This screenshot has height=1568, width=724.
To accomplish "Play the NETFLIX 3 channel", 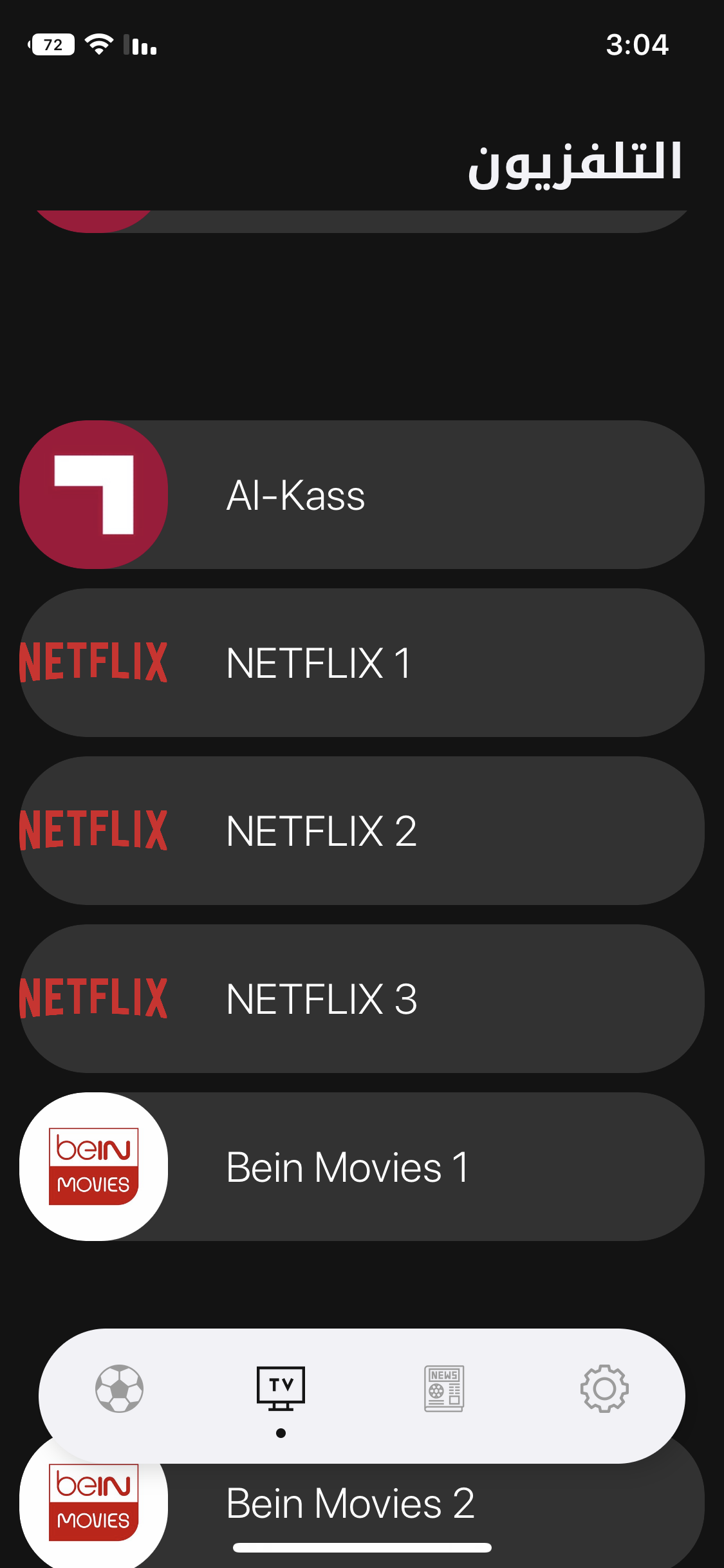I will [362, 998].
